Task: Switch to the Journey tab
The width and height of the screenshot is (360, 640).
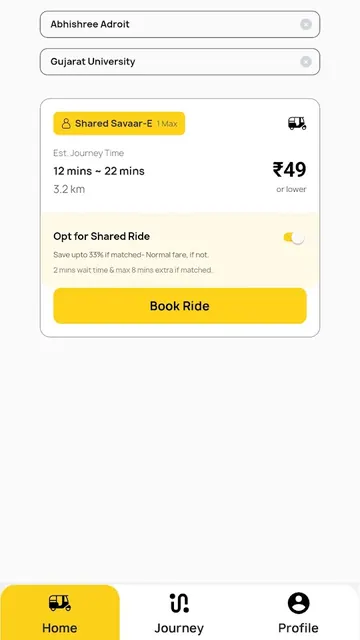Action: coord(179,613)
